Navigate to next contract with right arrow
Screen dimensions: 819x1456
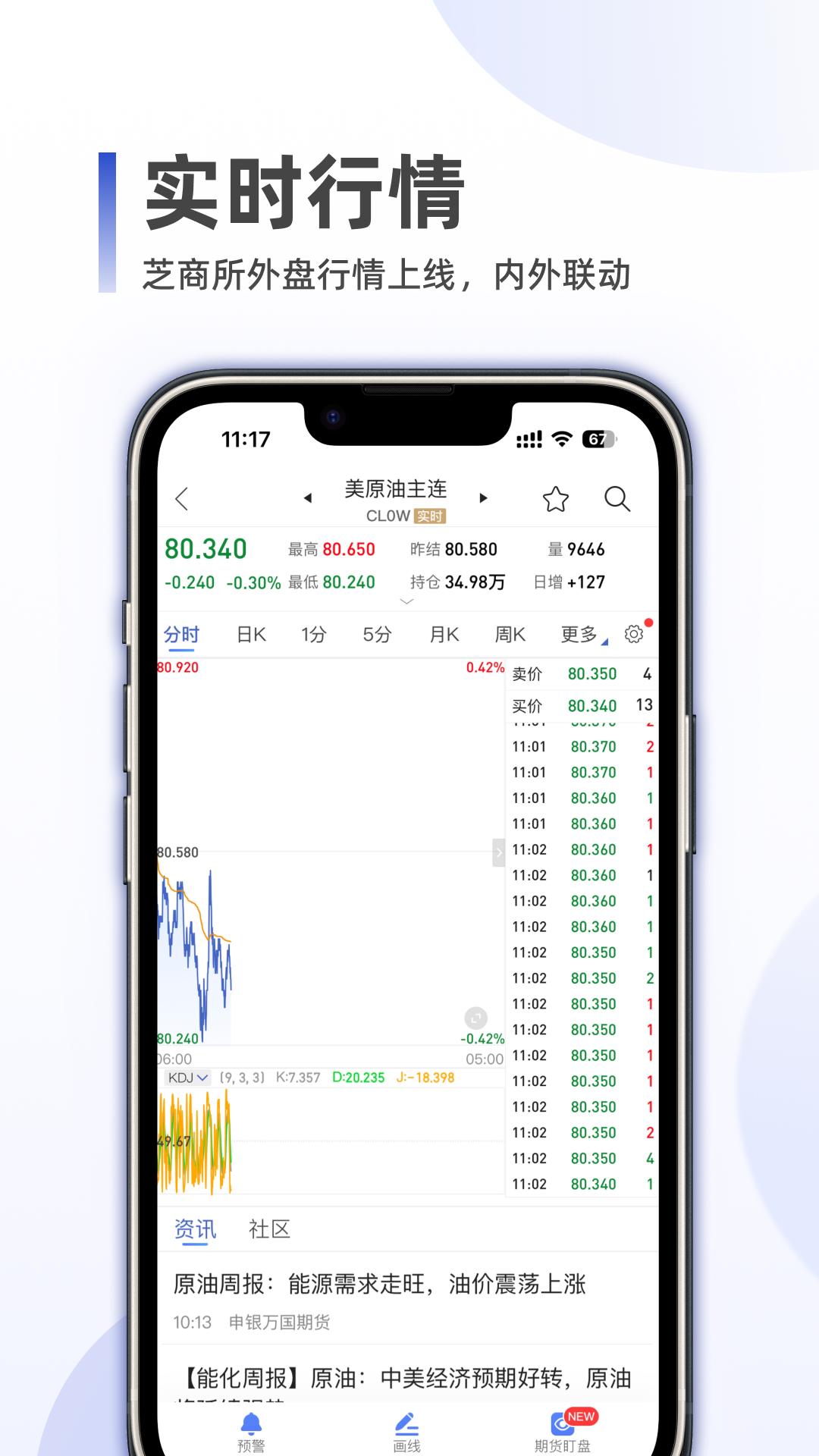(x=484, y=498)
